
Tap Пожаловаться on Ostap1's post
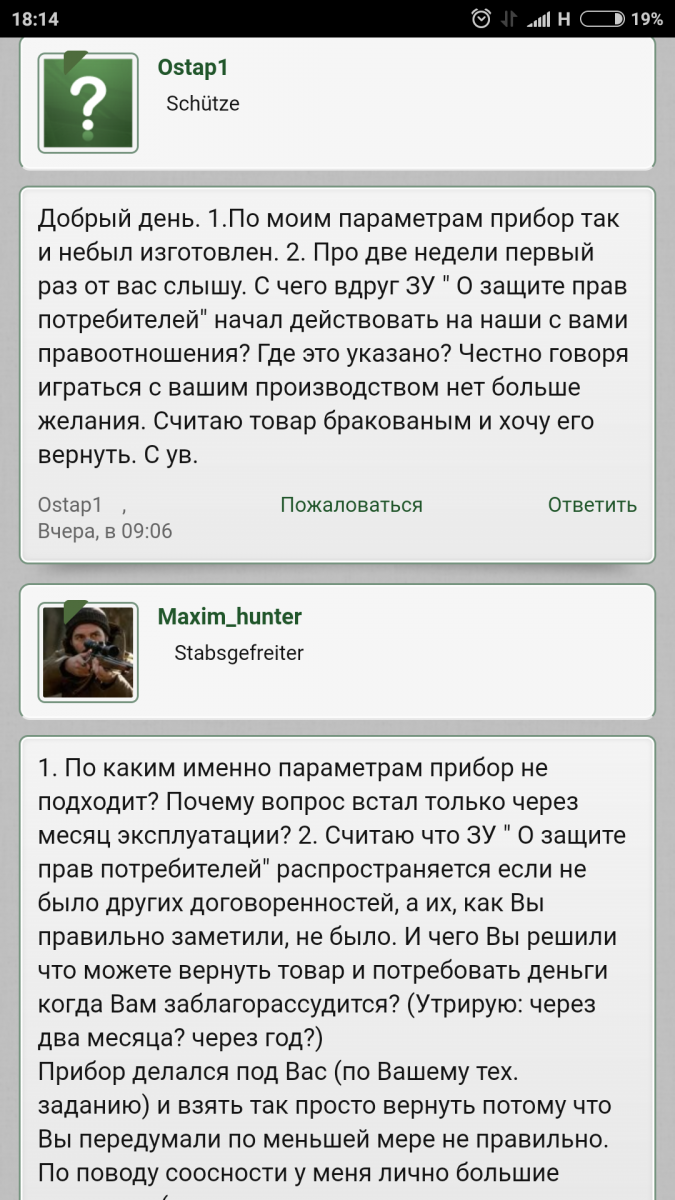click(x=351, y=505)
